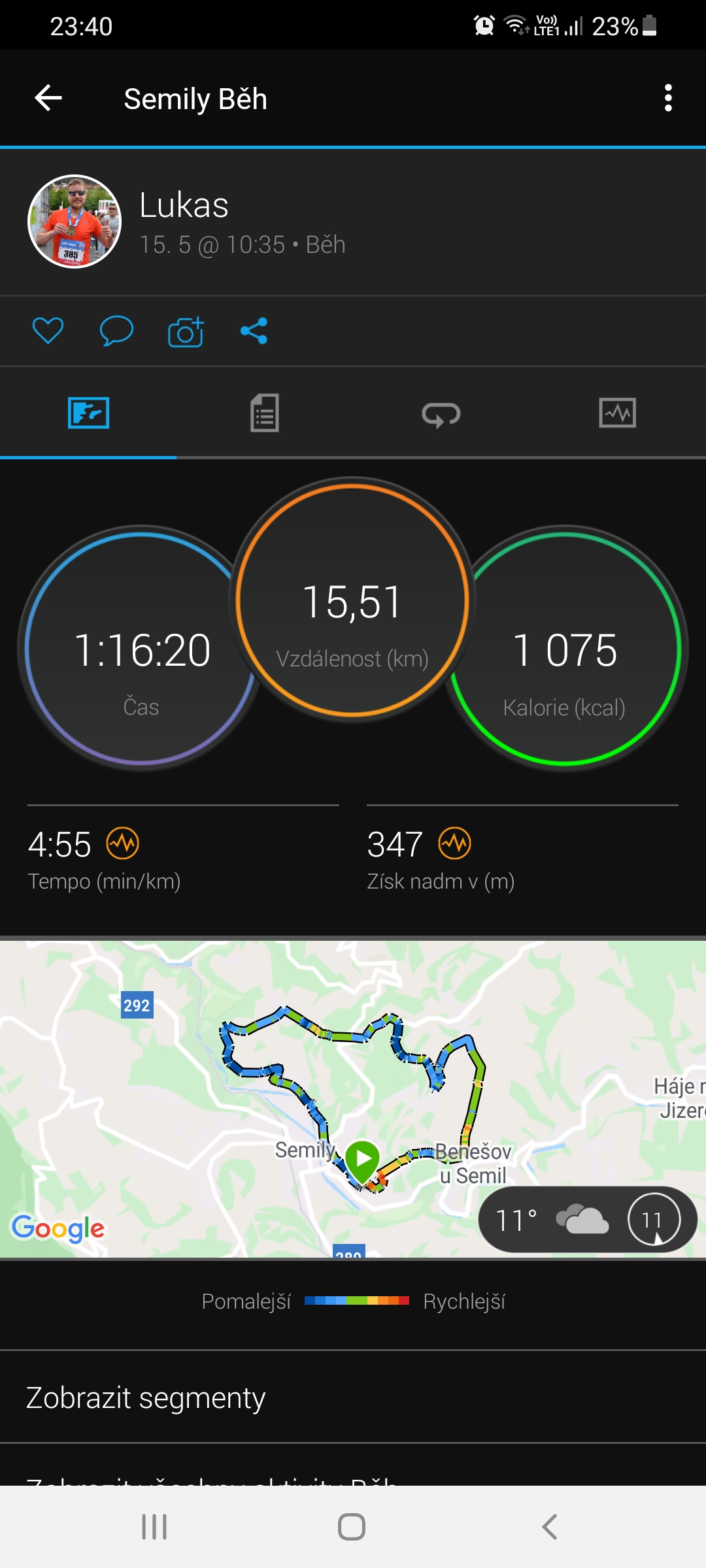706x1568 pixels.
Task: Open the route map of the run
Action: 353,1099
